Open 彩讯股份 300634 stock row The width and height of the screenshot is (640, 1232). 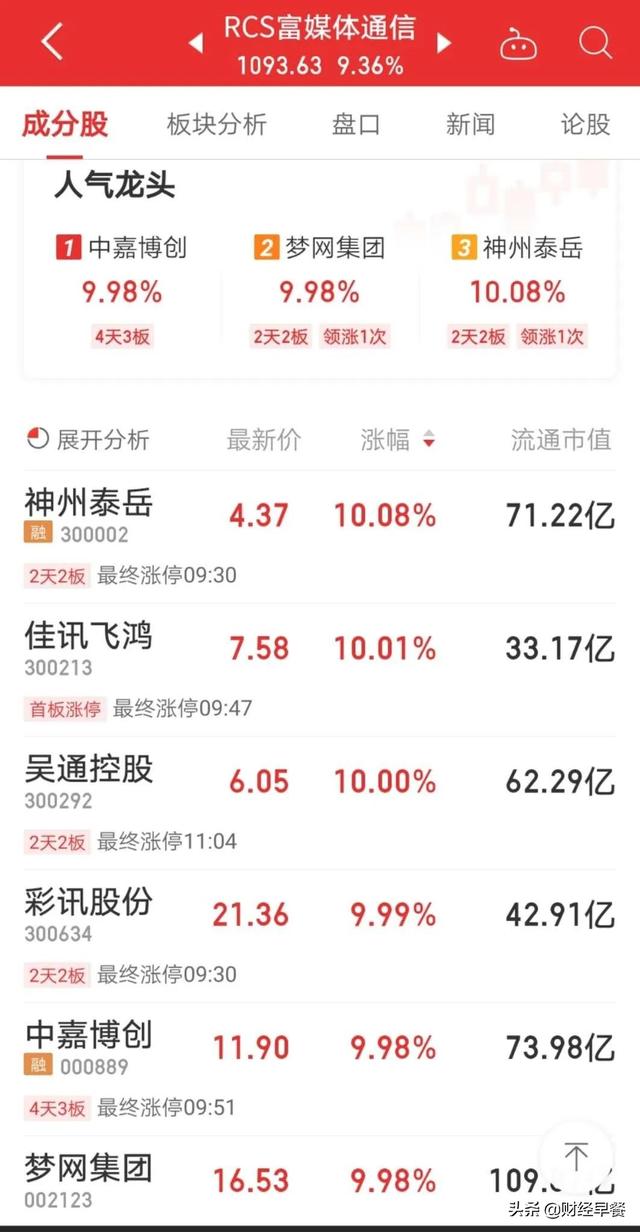(320, 936)
